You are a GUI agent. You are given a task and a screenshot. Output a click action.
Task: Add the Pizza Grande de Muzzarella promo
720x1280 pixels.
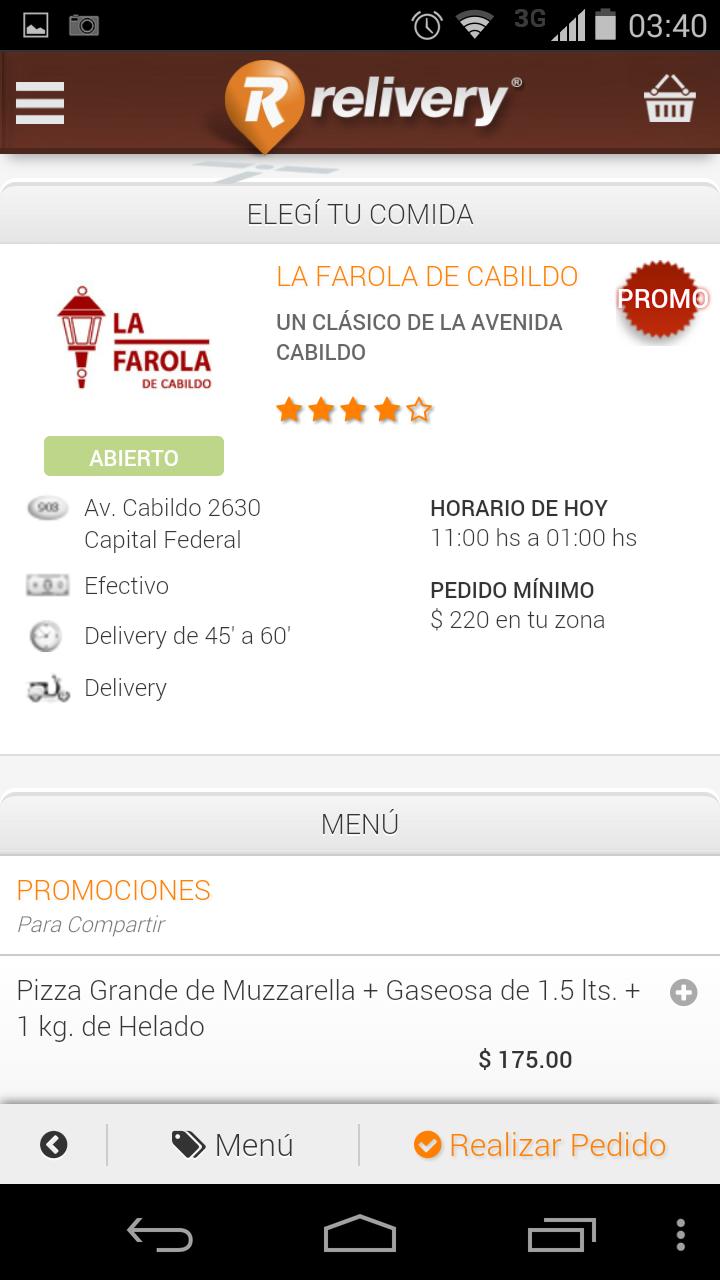(683, 993)
